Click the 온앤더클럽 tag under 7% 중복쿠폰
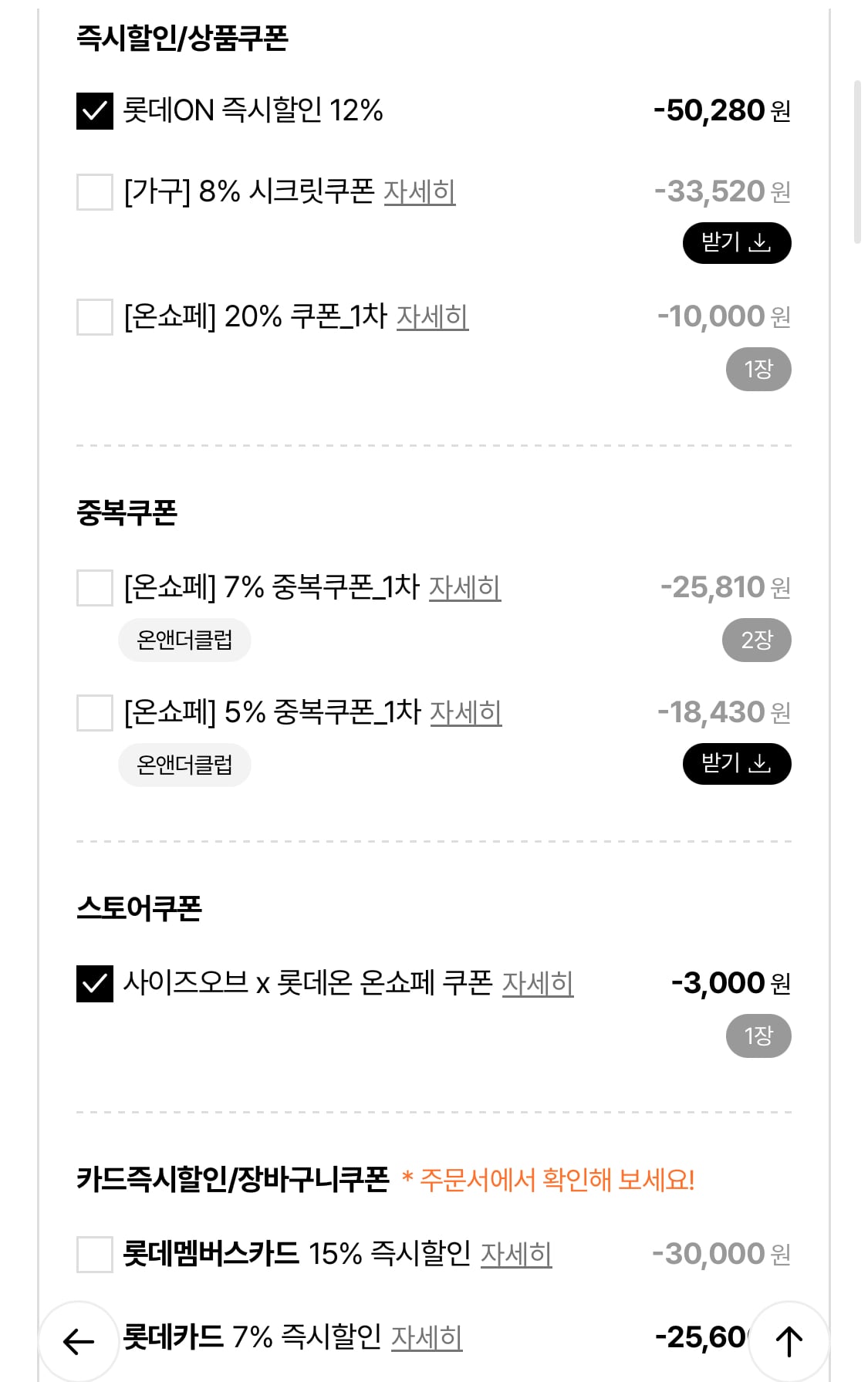Viewport: 868px width, 1382px height. [x=184, y=639]
